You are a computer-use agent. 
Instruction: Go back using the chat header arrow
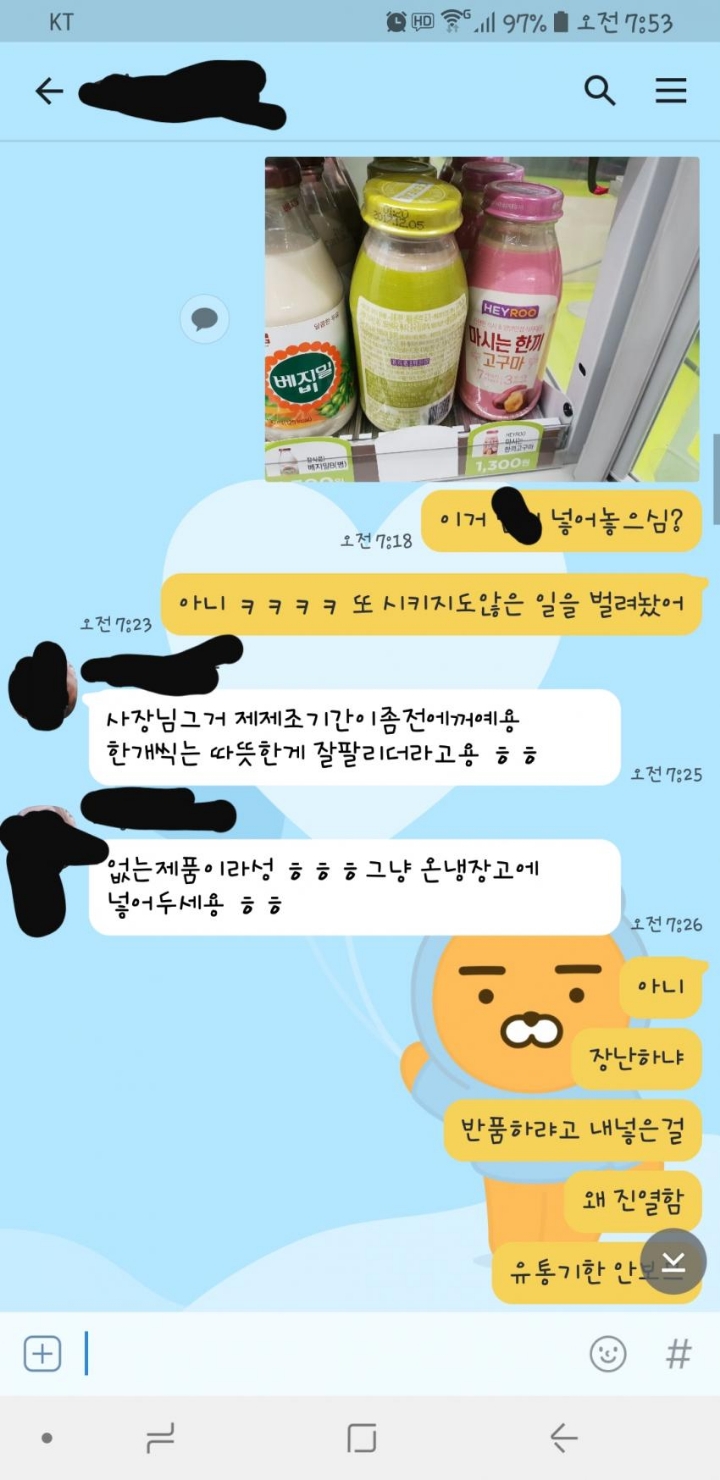point(50,90)
